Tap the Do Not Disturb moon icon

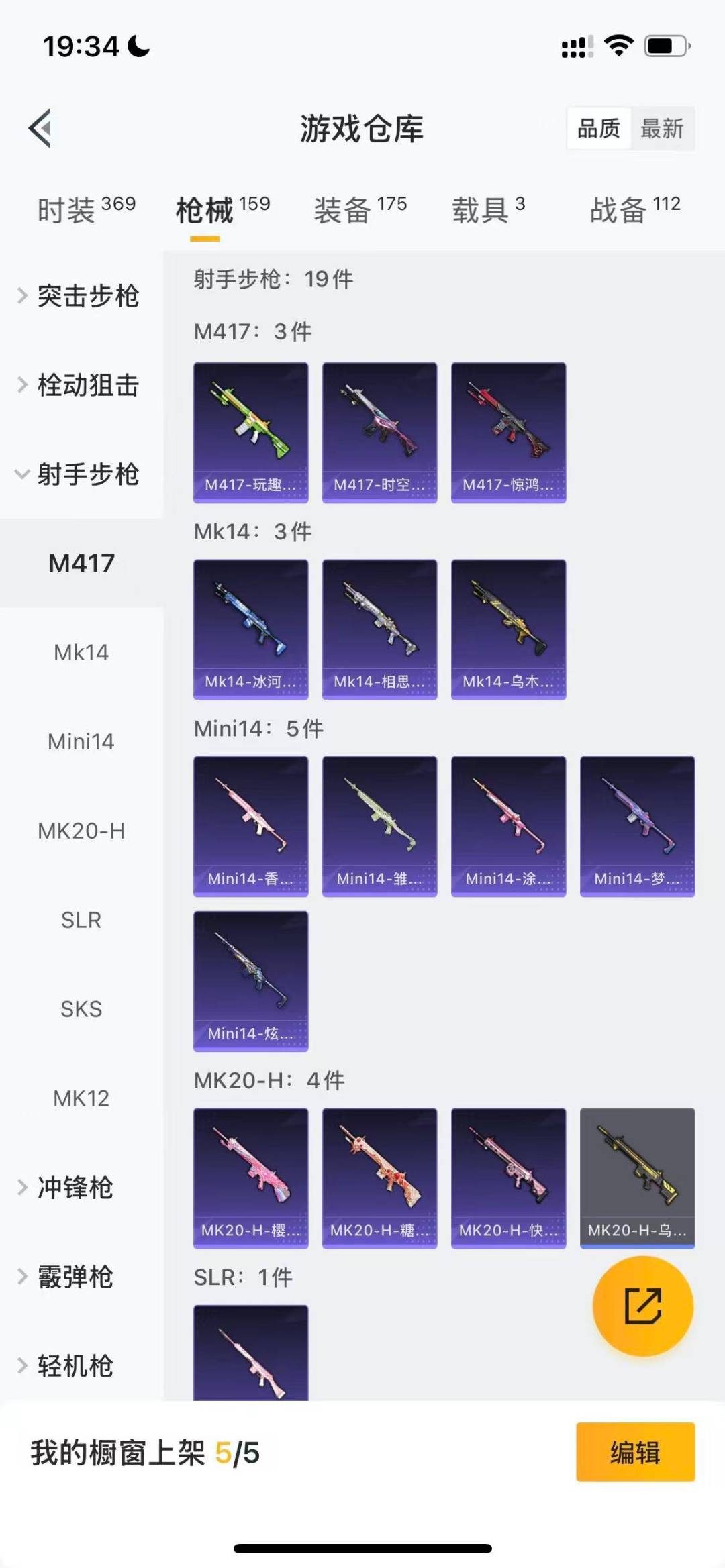click(139, 46)
